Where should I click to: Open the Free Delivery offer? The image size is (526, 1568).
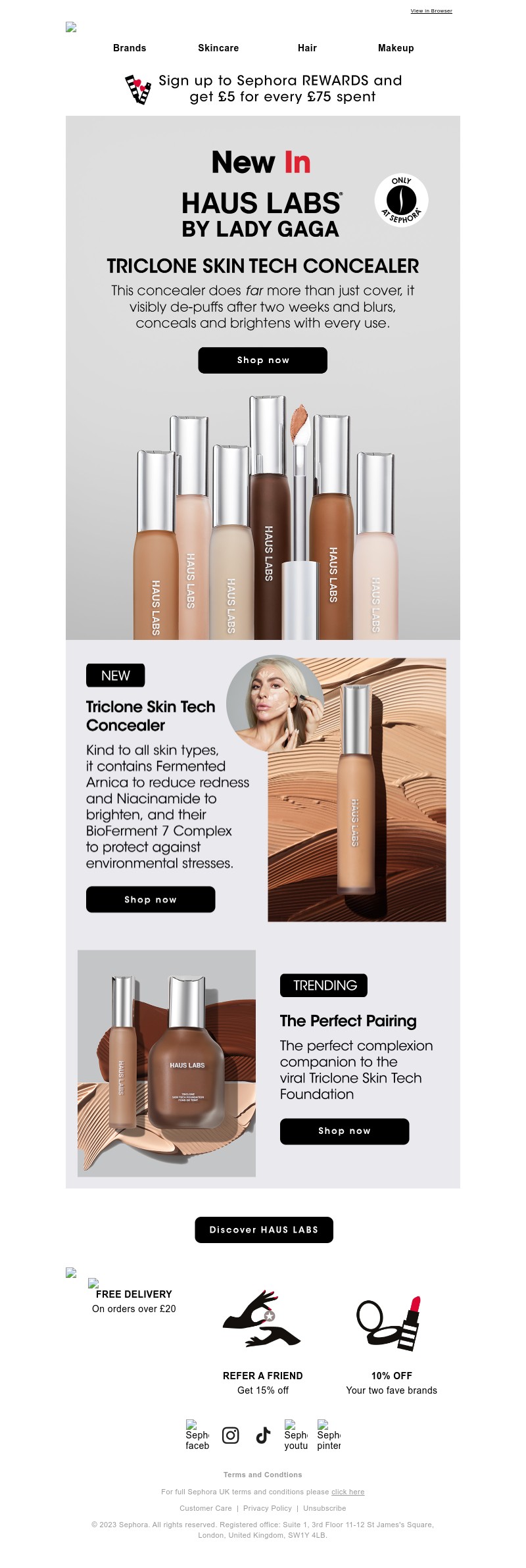134,1300
